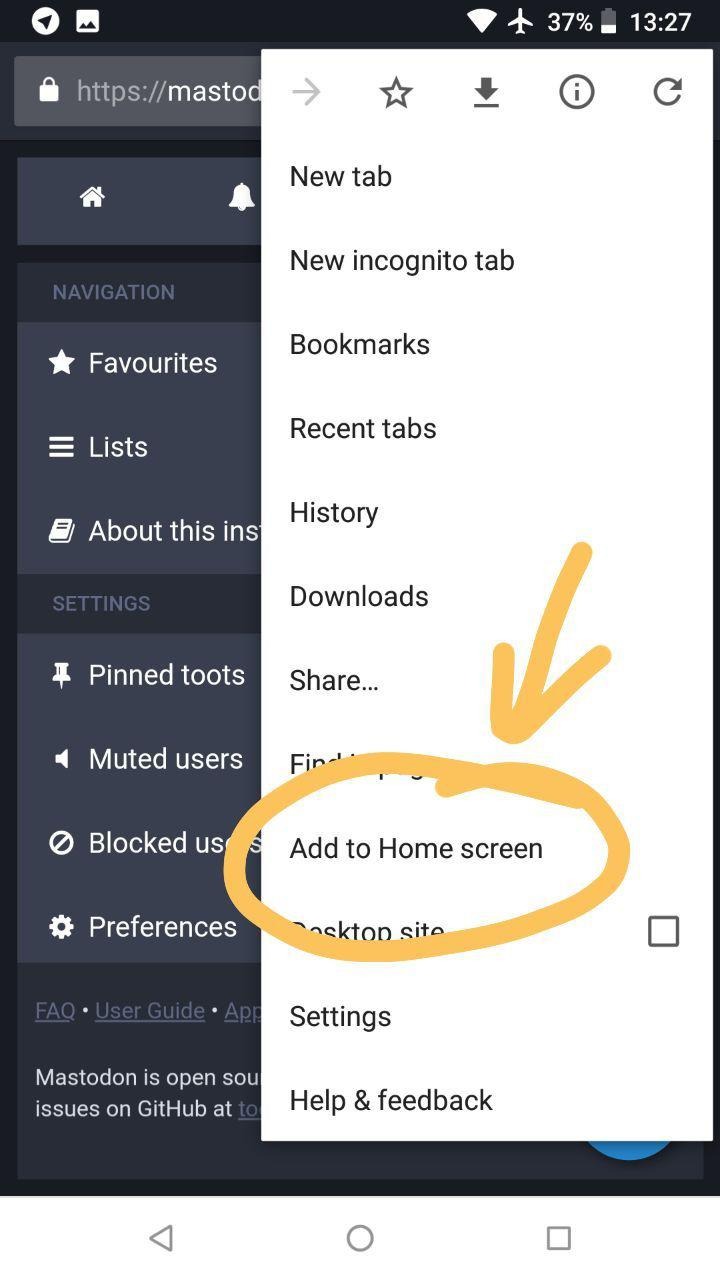The width and height of the screenshot is (720, 1280).
Task: Download the current page
Action: pos(486,93)
